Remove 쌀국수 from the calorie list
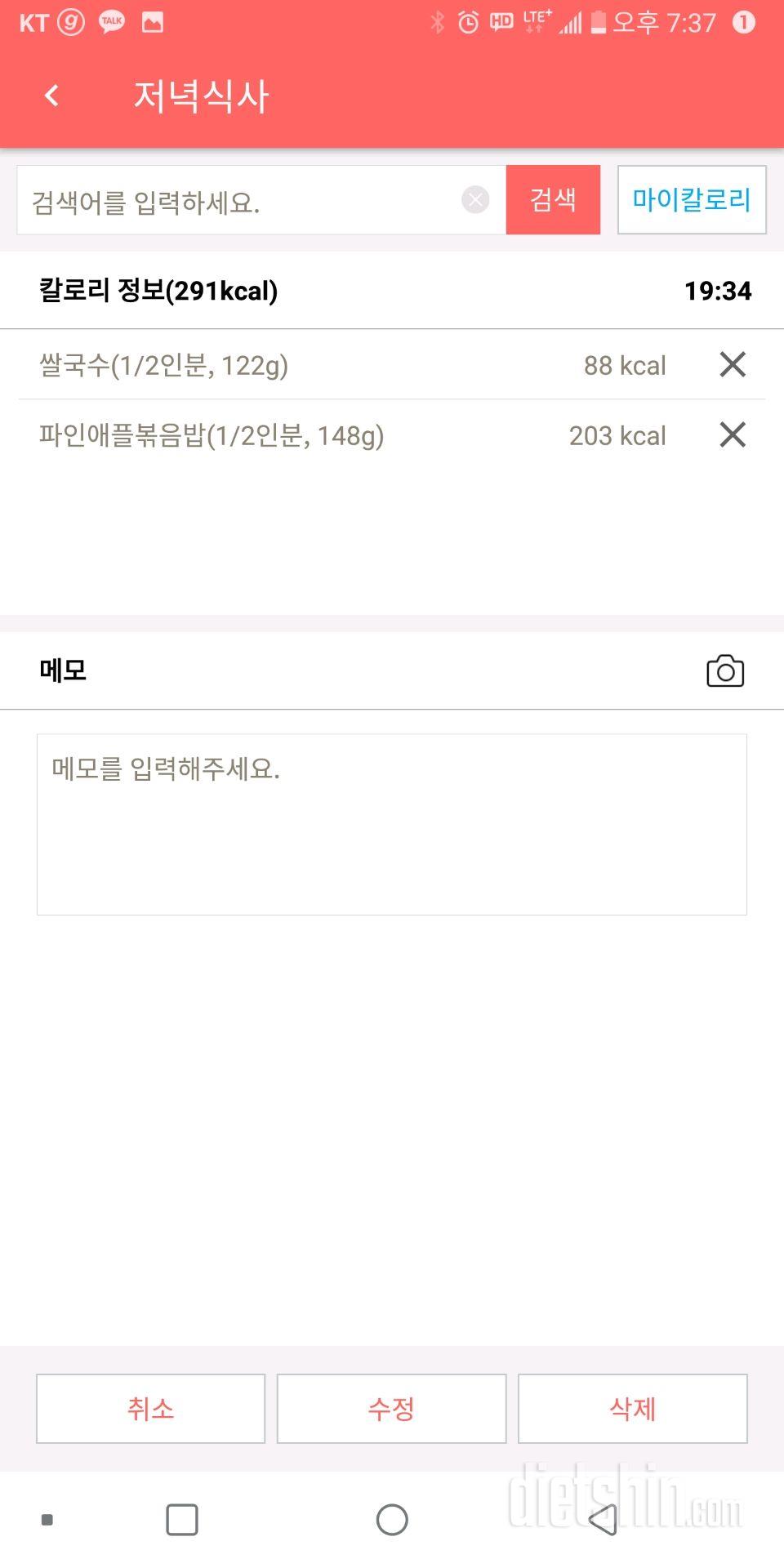Viewport: 784px width, 1568px height. pyautogui.click(x=733, y=364)
